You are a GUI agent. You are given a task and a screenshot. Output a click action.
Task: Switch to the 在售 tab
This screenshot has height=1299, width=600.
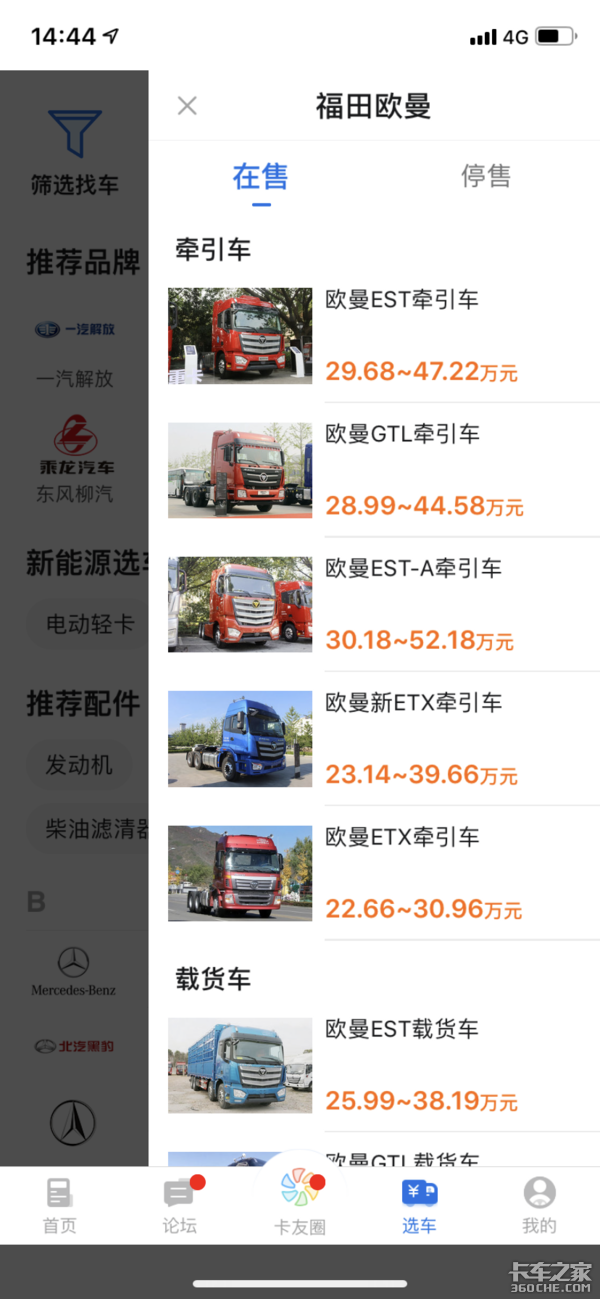(260, 177)
